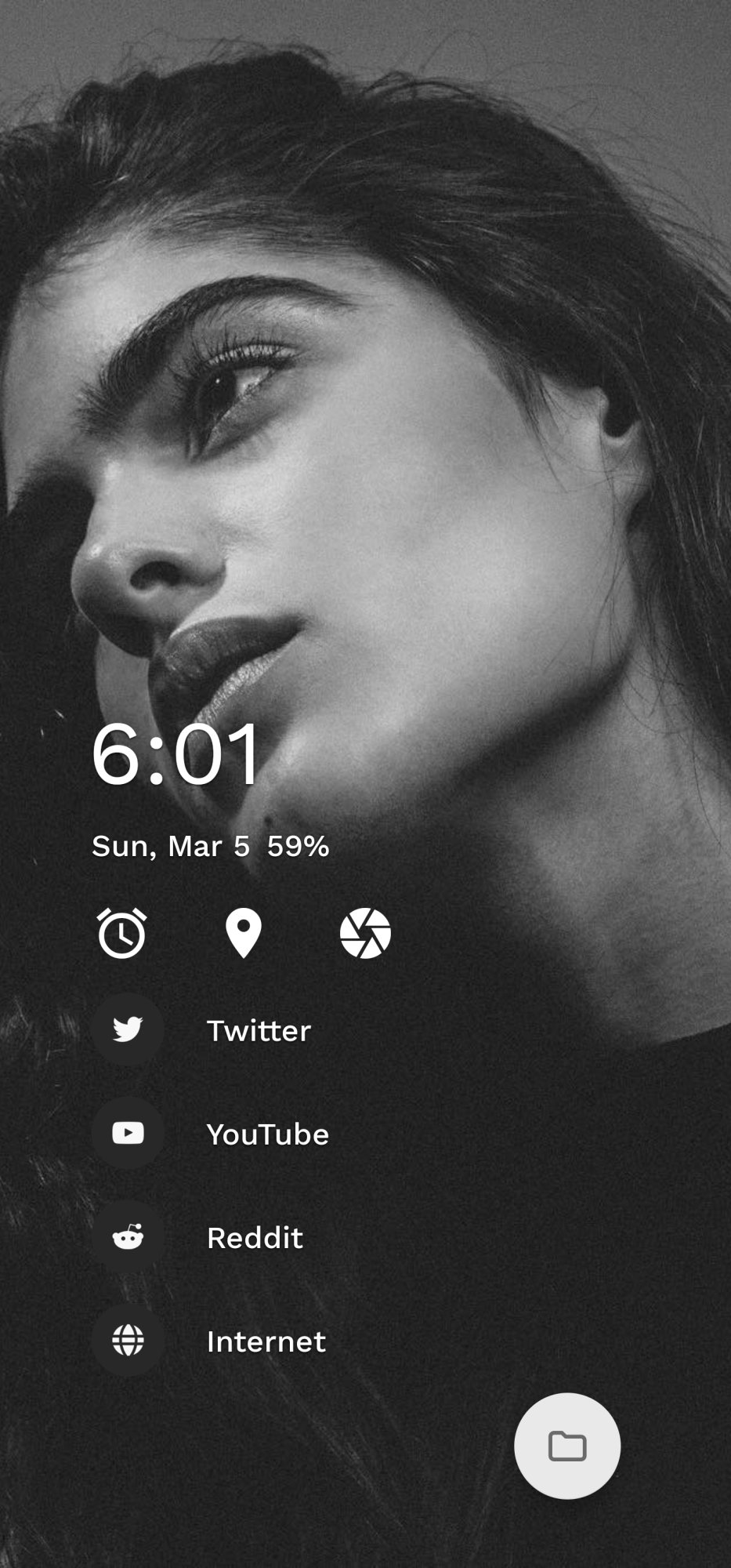Image resolution: width=731 pixels, height=1568 pixels.
Task: Open the calendar from Sun, Mar 5
Action: tap(171, 846)
